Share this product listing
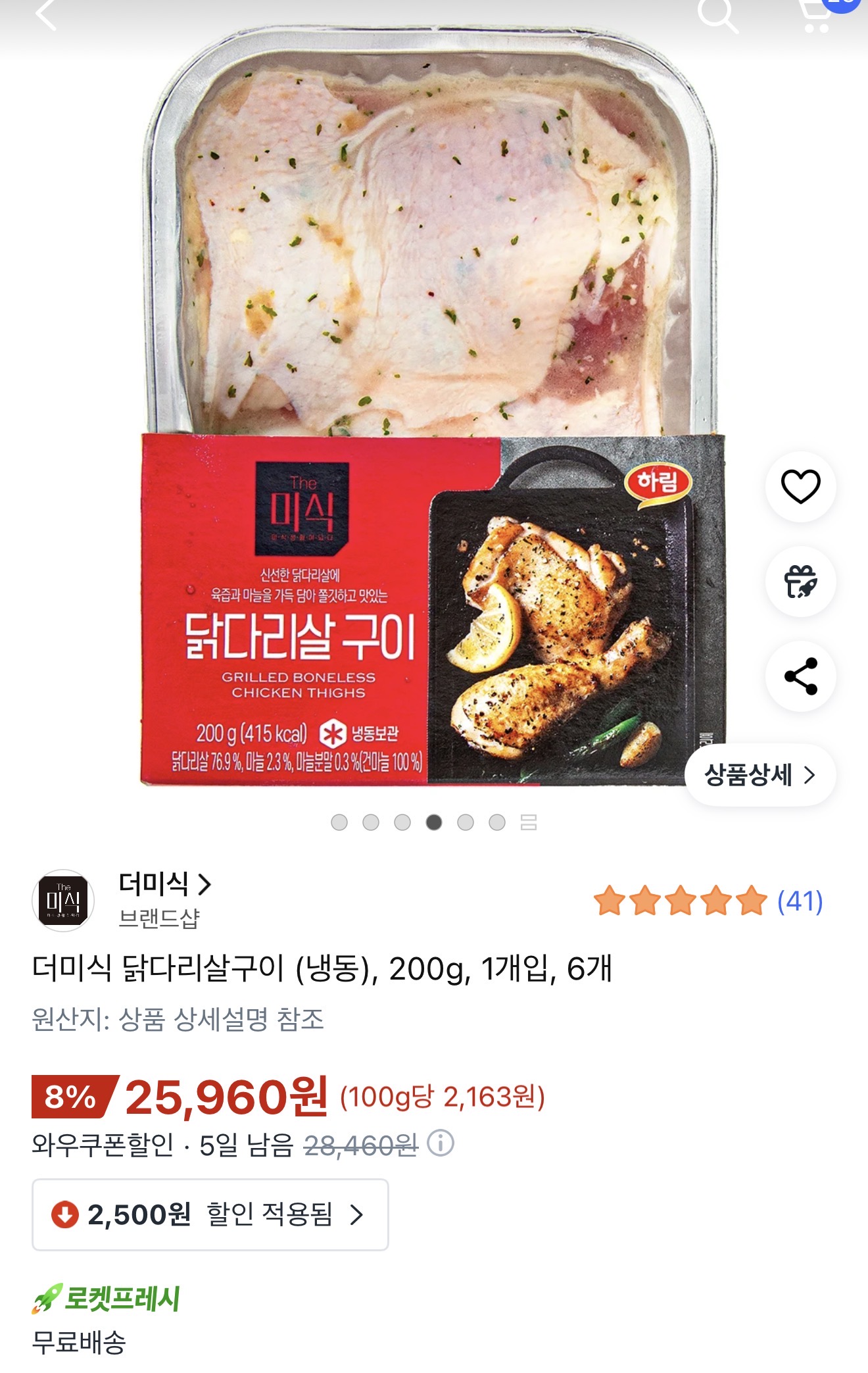The height and width of the screenshot is (1373, 868). [800, 676]
